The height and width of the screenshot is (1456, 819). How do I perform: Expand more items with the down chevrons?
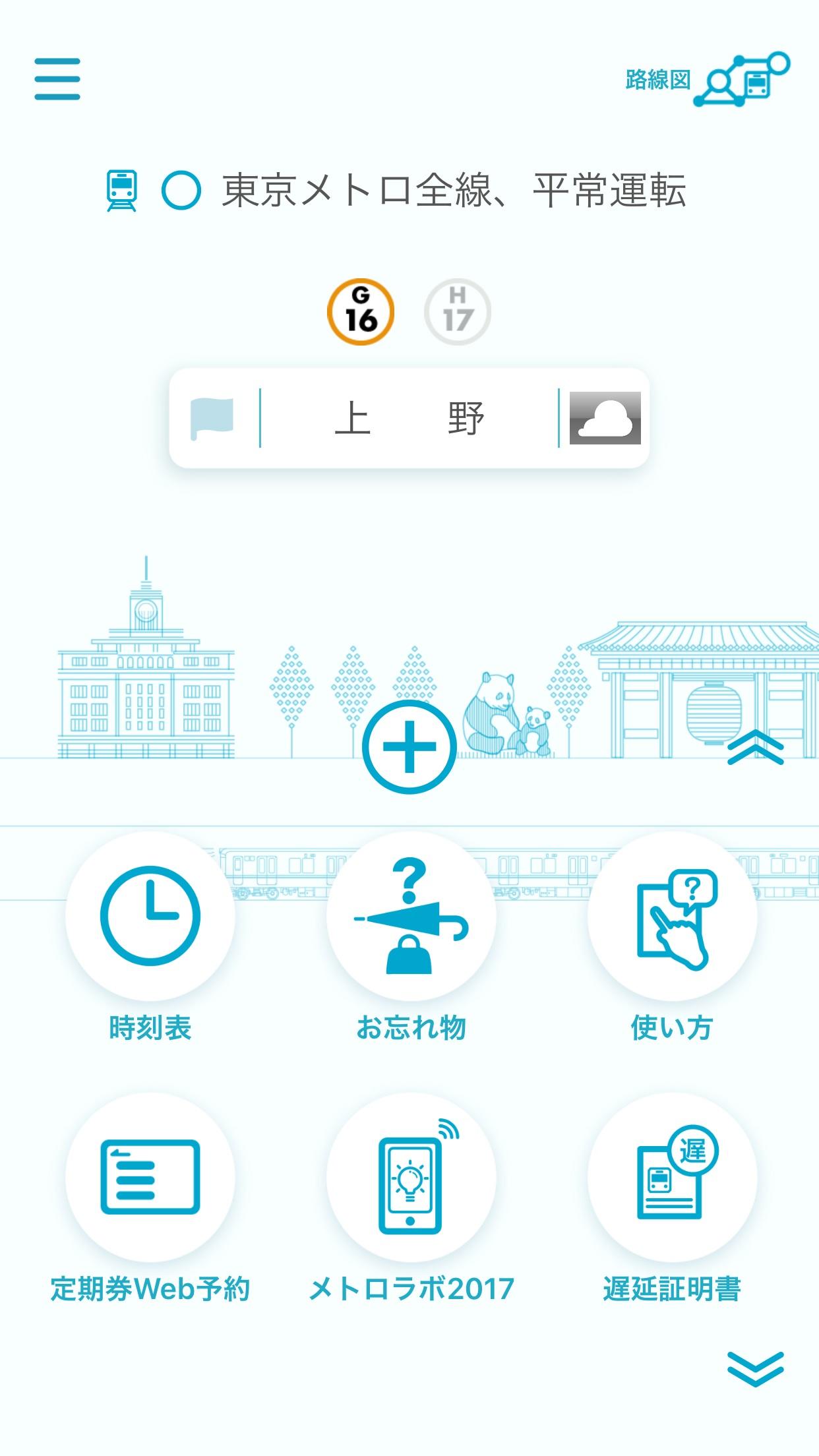[x=756, y=1368]
